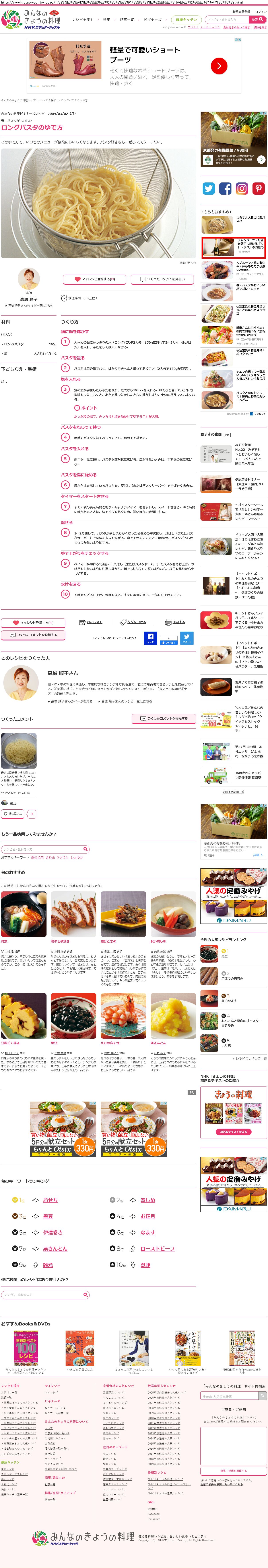The width and height of the screenshot is (268, 1568).
Task: Open the 健康キッチン button in the header
Action: [x=186, y=20]
